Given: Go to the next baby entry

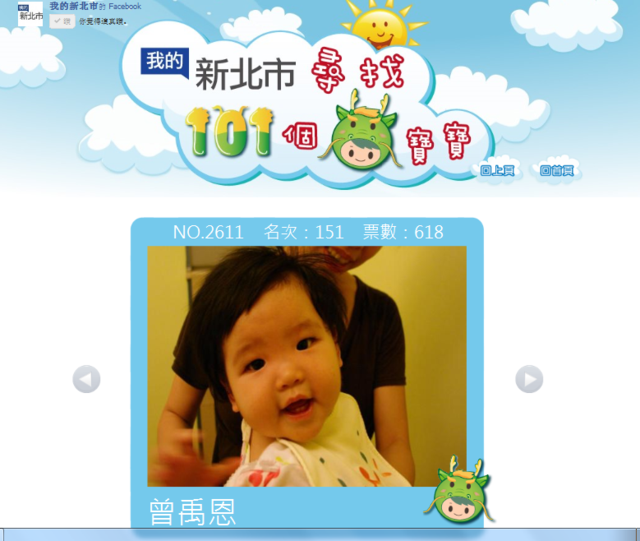Looking at the screenshot, I should [x=529, y=380].
